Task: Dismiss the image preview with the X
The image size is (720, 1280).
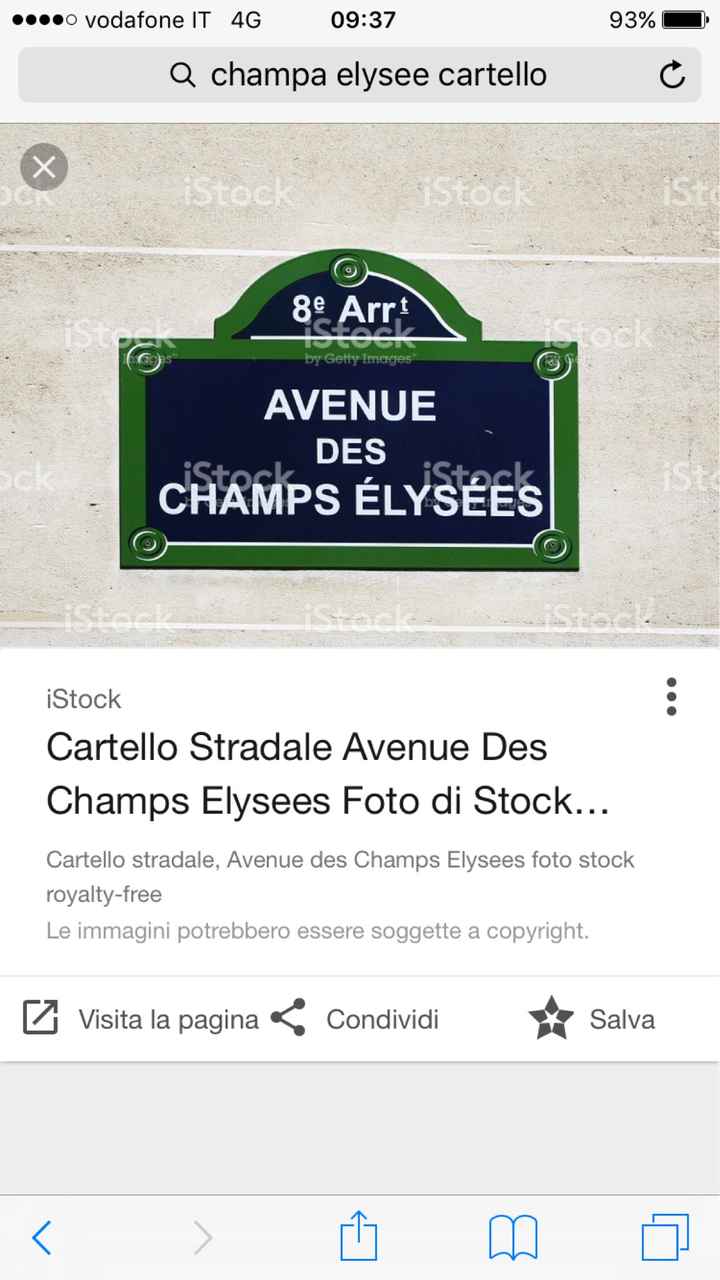Action: (x=44, y=167)
